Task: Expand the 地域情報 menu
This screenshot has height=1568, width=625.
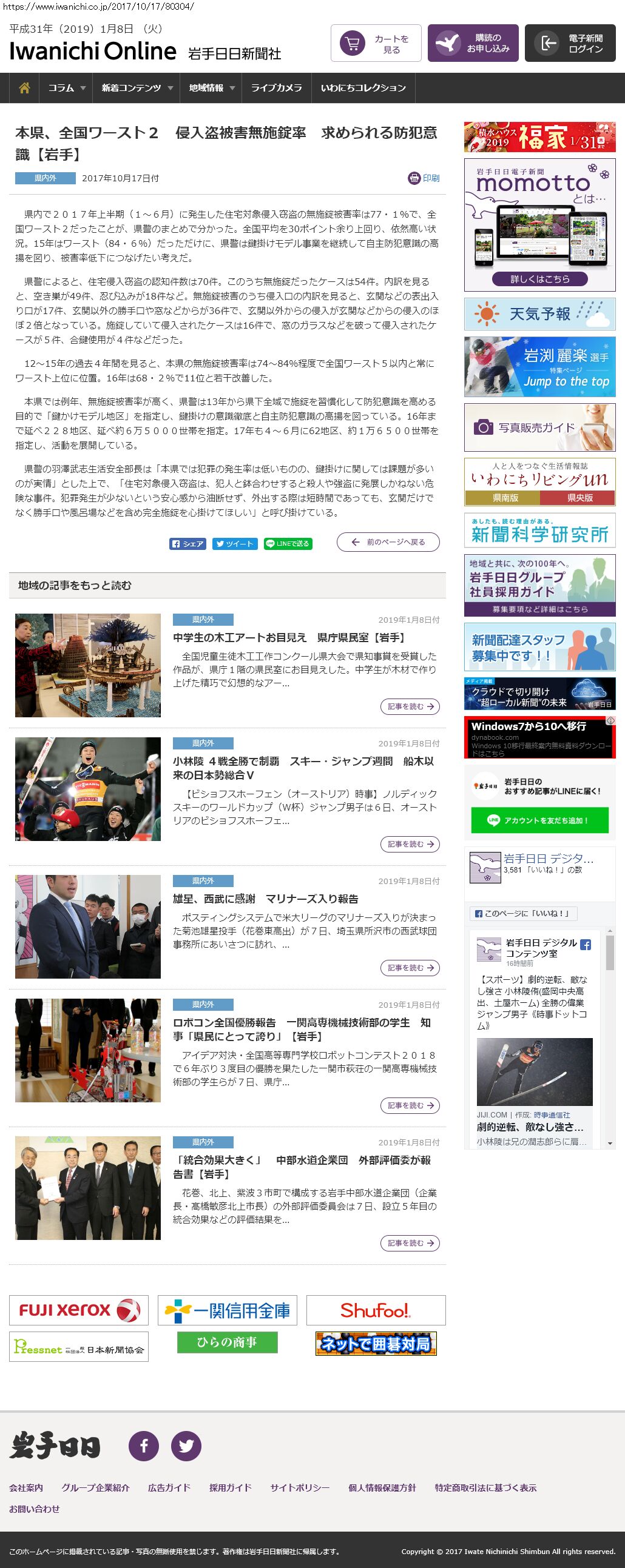Action: pos(211,88)
